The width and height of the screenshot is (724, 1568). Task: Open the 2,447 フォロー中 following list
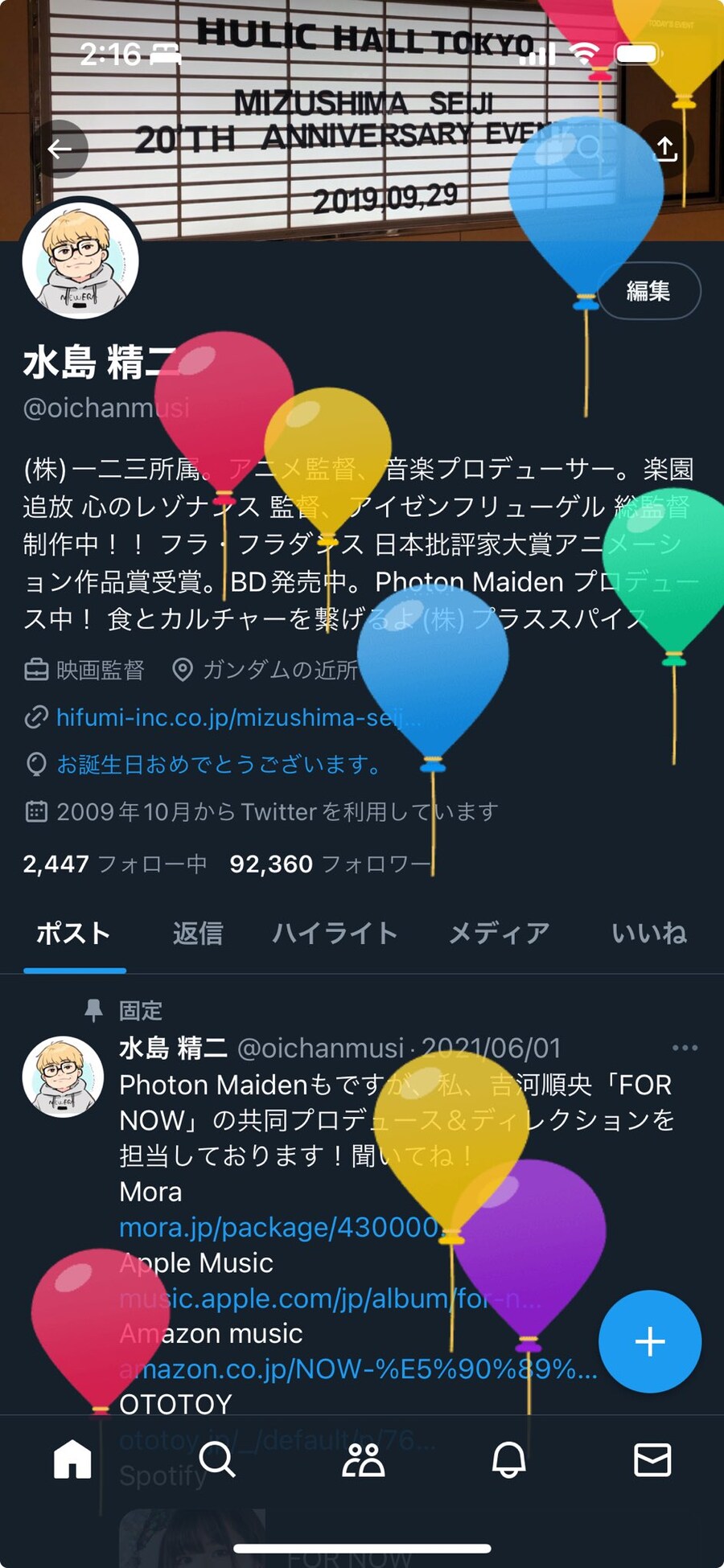114,864
